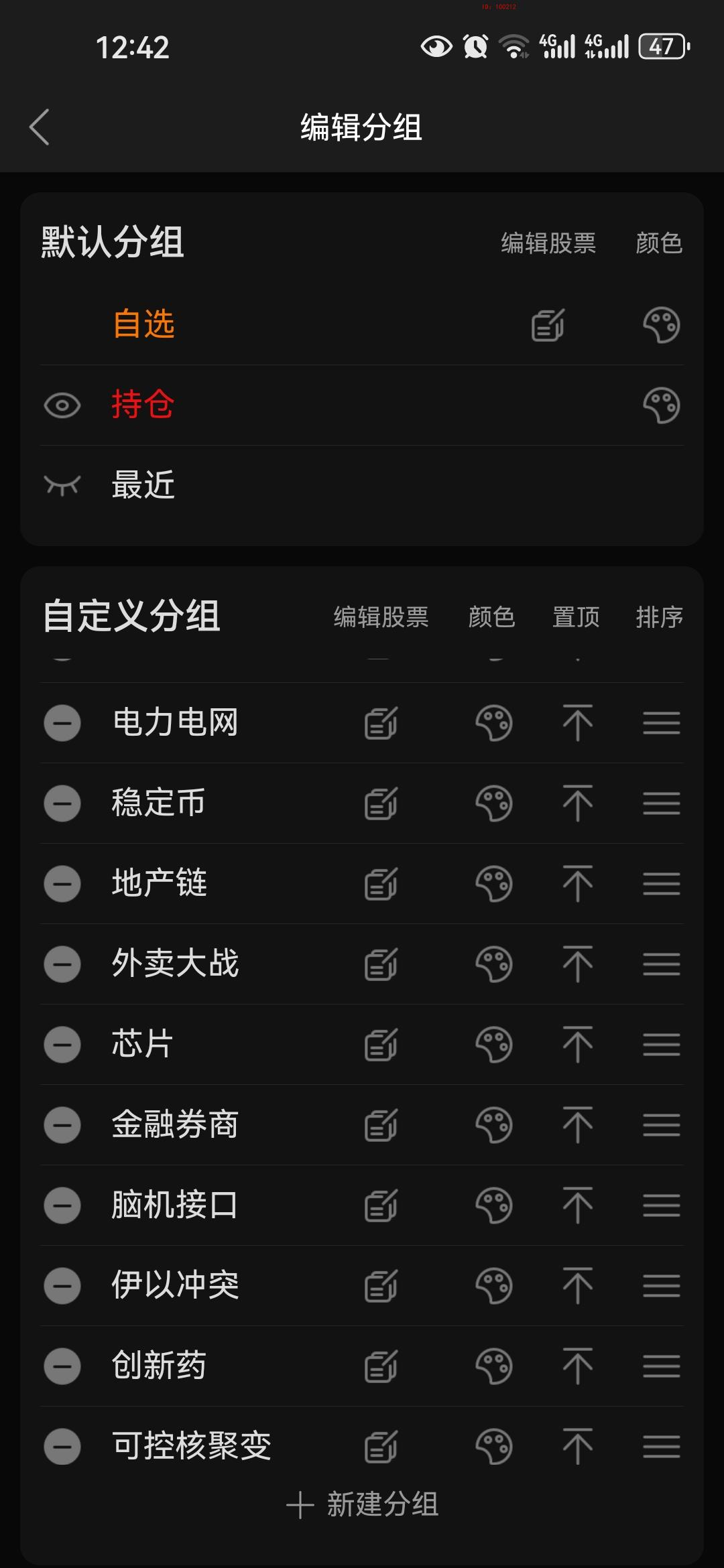Viewport: 724px width, 1568px height.
Task: Edit stocks in the 芯片 group
Action: click(381, 1045)
